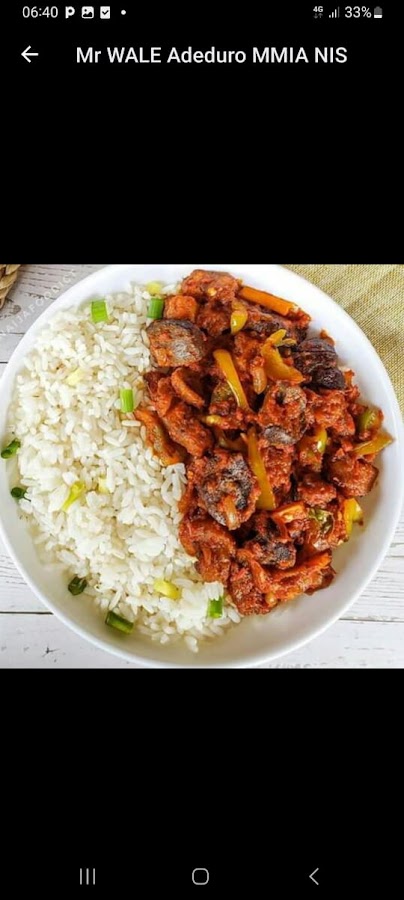Tap the system back button
The height and width of the screenshot is (900, 404).
[x=314, y=876]
